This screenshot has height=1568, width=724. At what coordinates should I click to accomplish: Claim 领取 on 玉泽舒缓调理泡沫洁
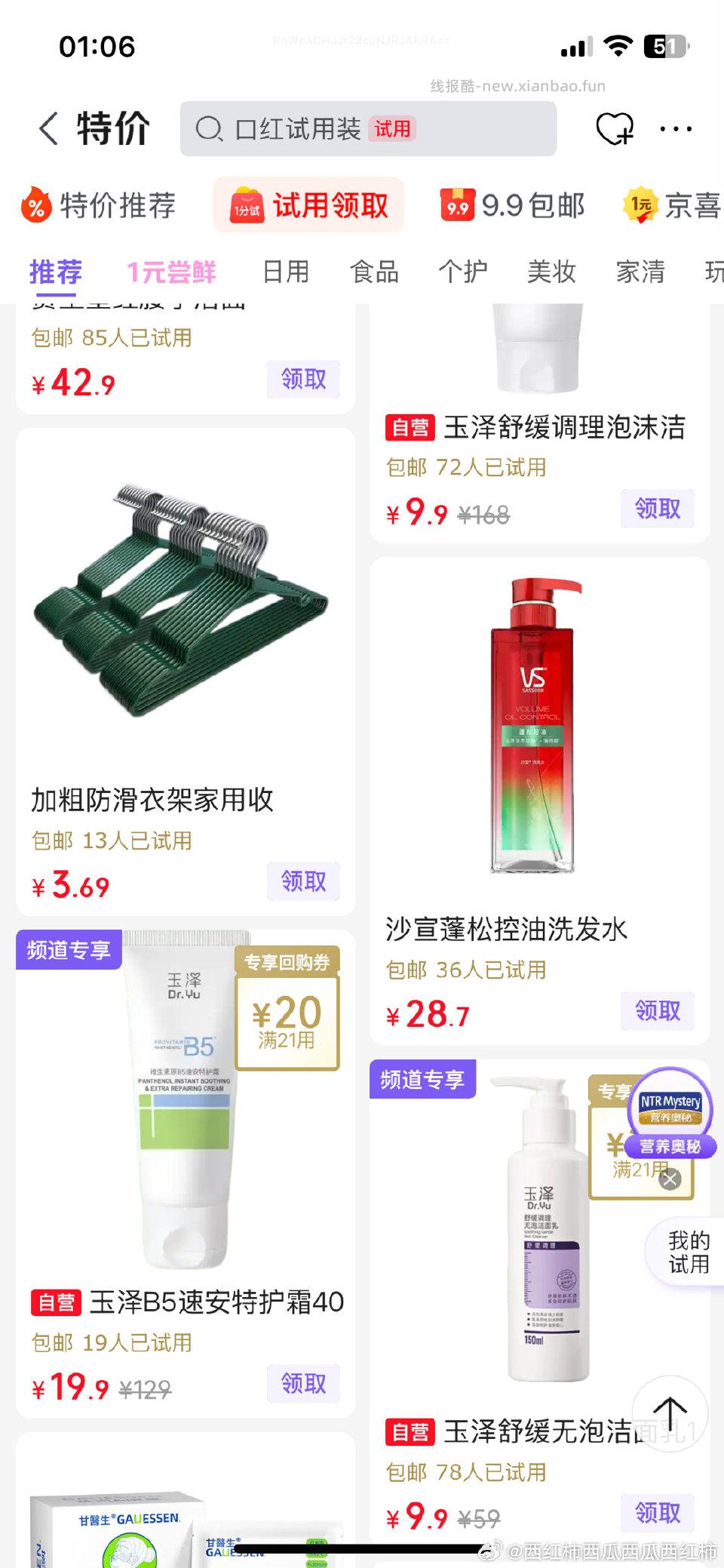(657, 509)
